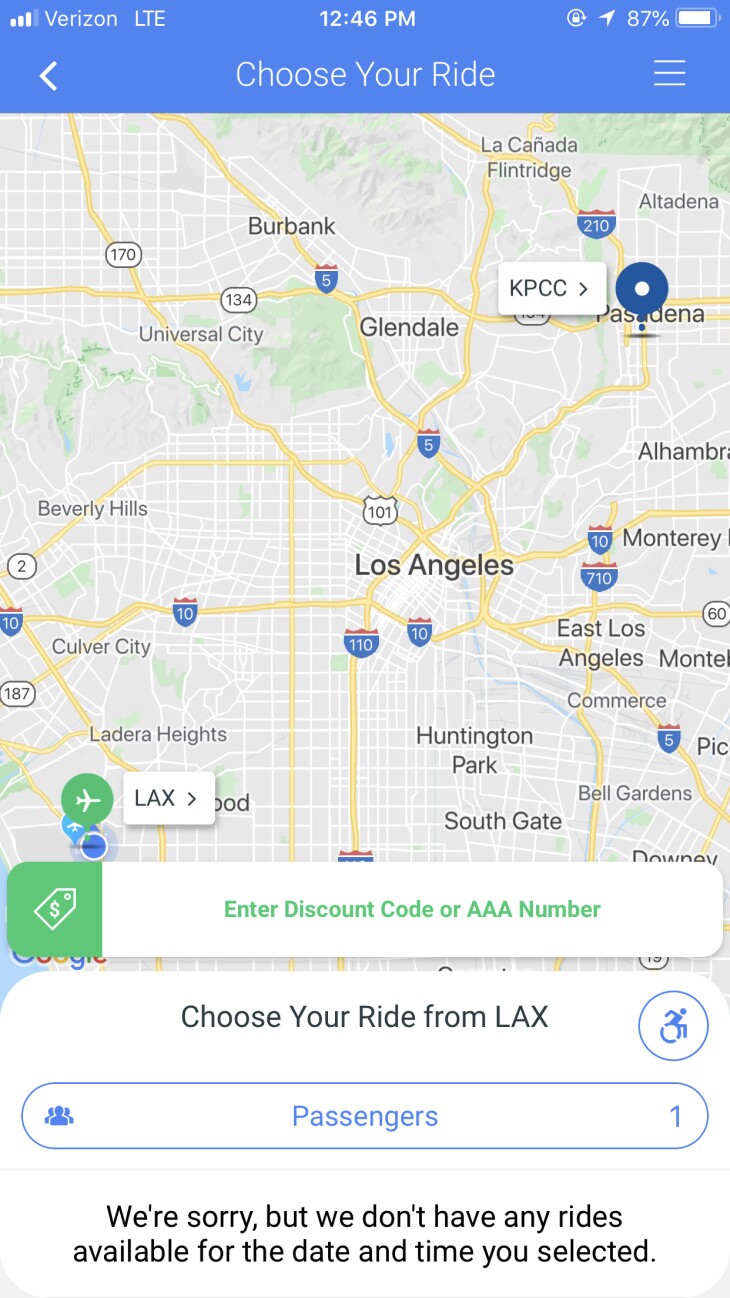This screenshot has width=730, height=1298.
Task: Tap the KPCC destination label
Action: pyautogui.click(x=551, y=289)
